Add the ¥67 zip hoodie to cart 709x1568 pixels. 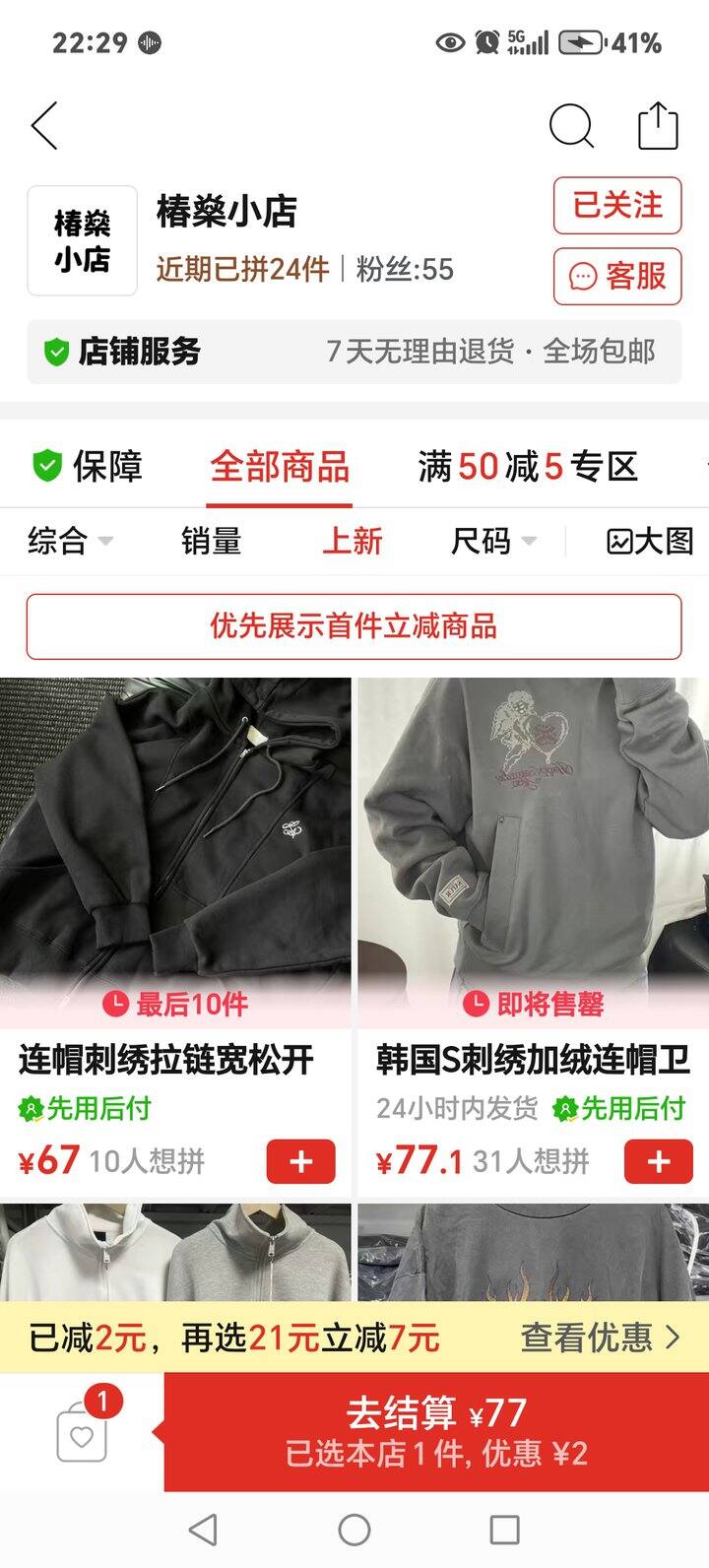point(300,1162)
